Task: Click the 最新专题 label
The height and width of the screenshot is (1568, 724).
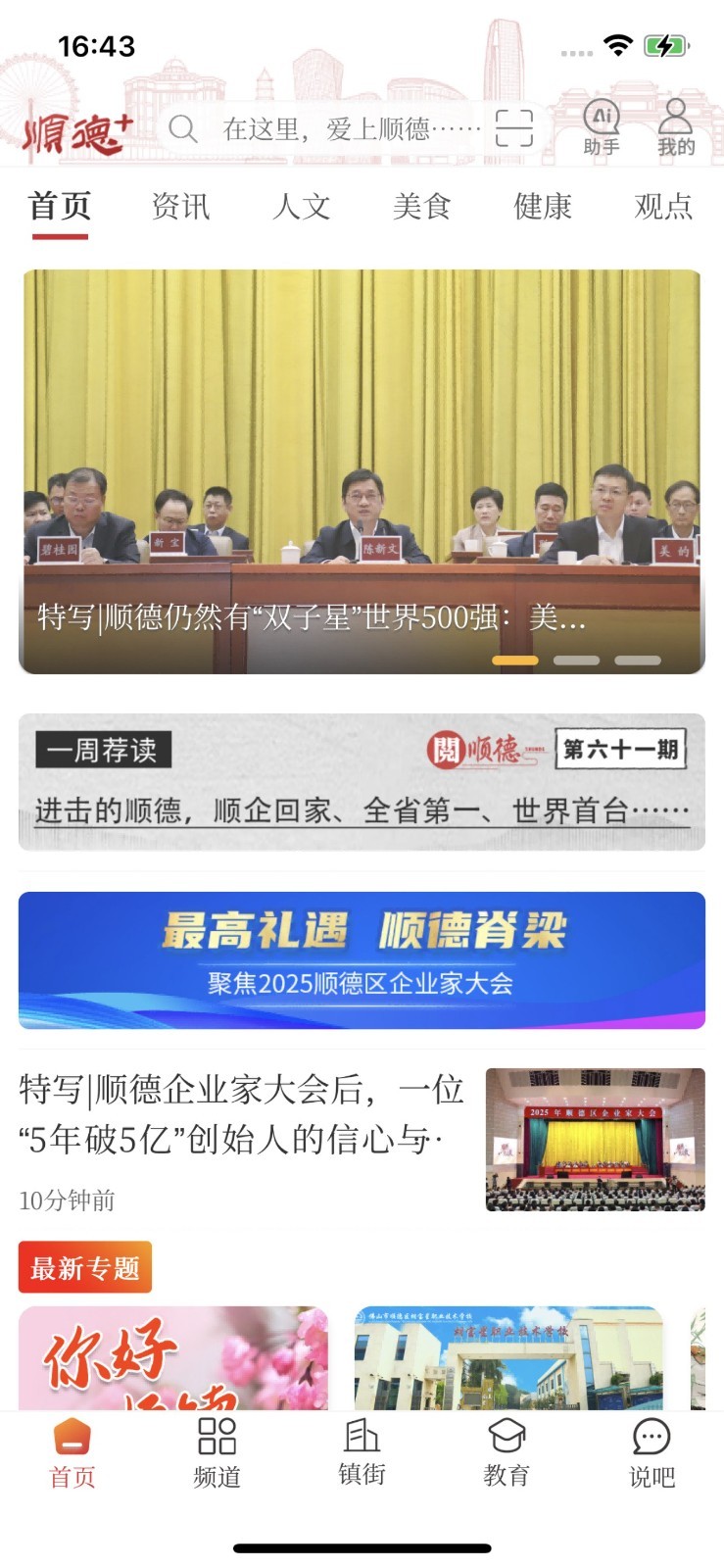Action: [x=84, y=1267]
